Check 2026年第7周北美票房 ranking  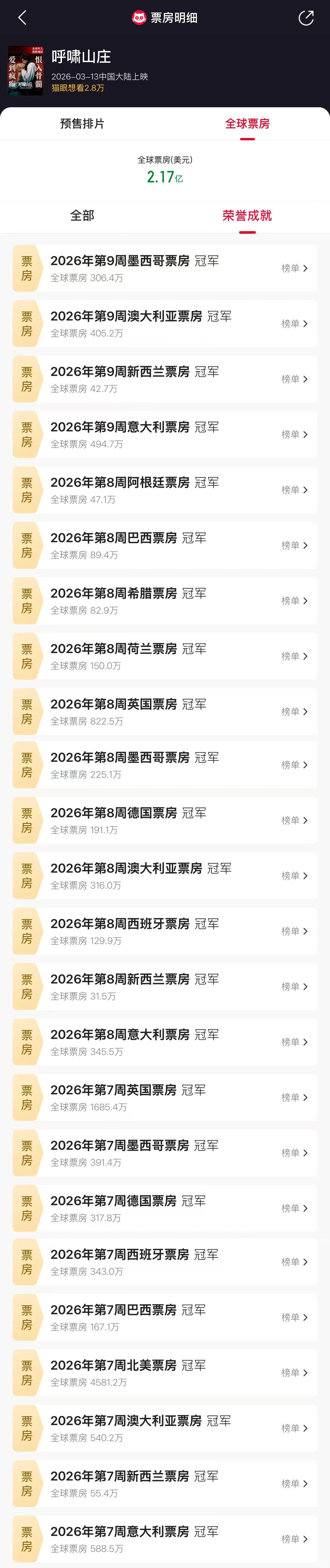click(x=294, y=1372)
